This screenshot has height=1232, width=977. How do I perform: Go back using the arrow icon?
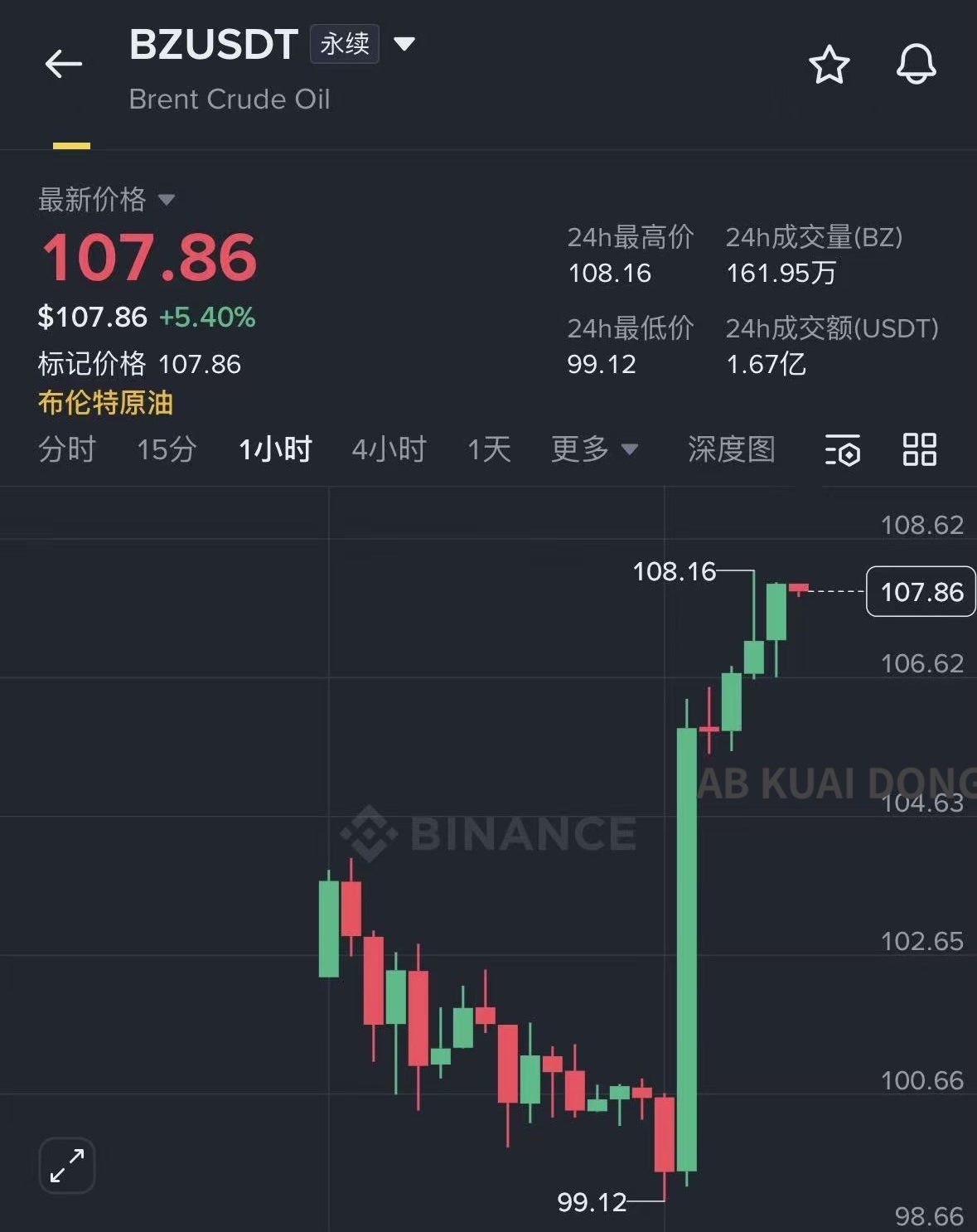point(63,64)
